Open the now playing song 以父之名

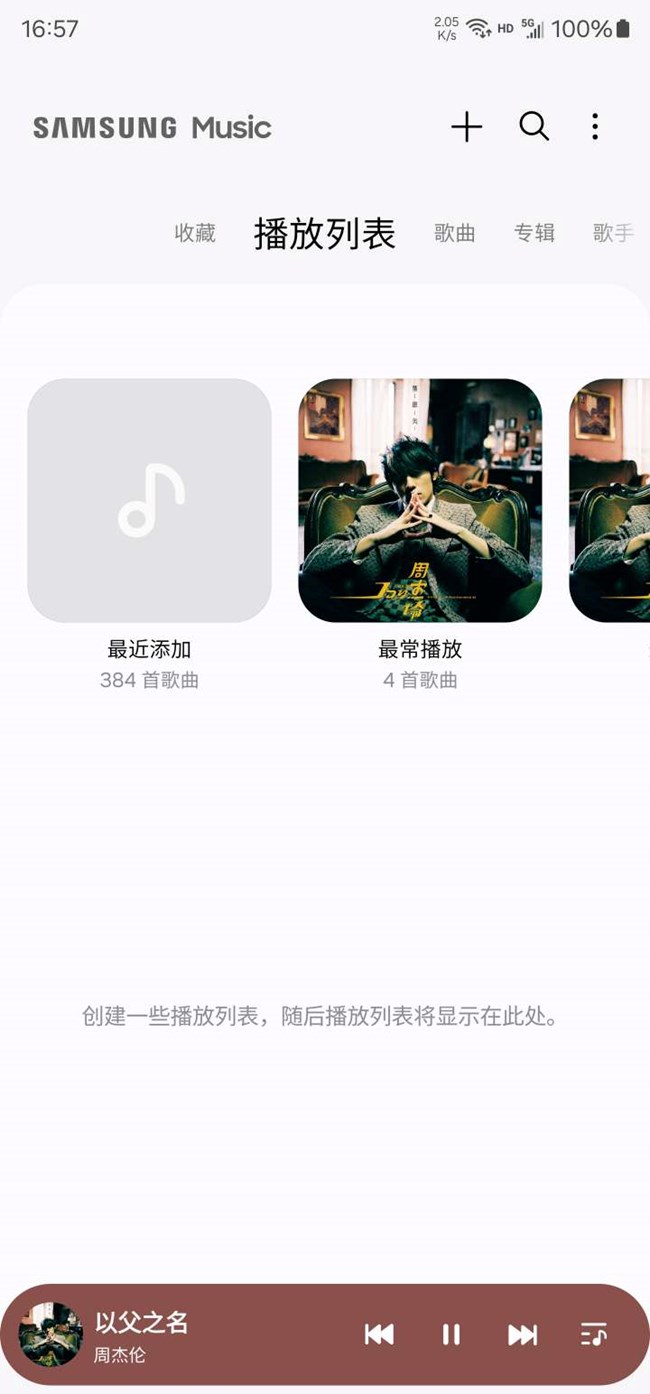point(142,1322)
